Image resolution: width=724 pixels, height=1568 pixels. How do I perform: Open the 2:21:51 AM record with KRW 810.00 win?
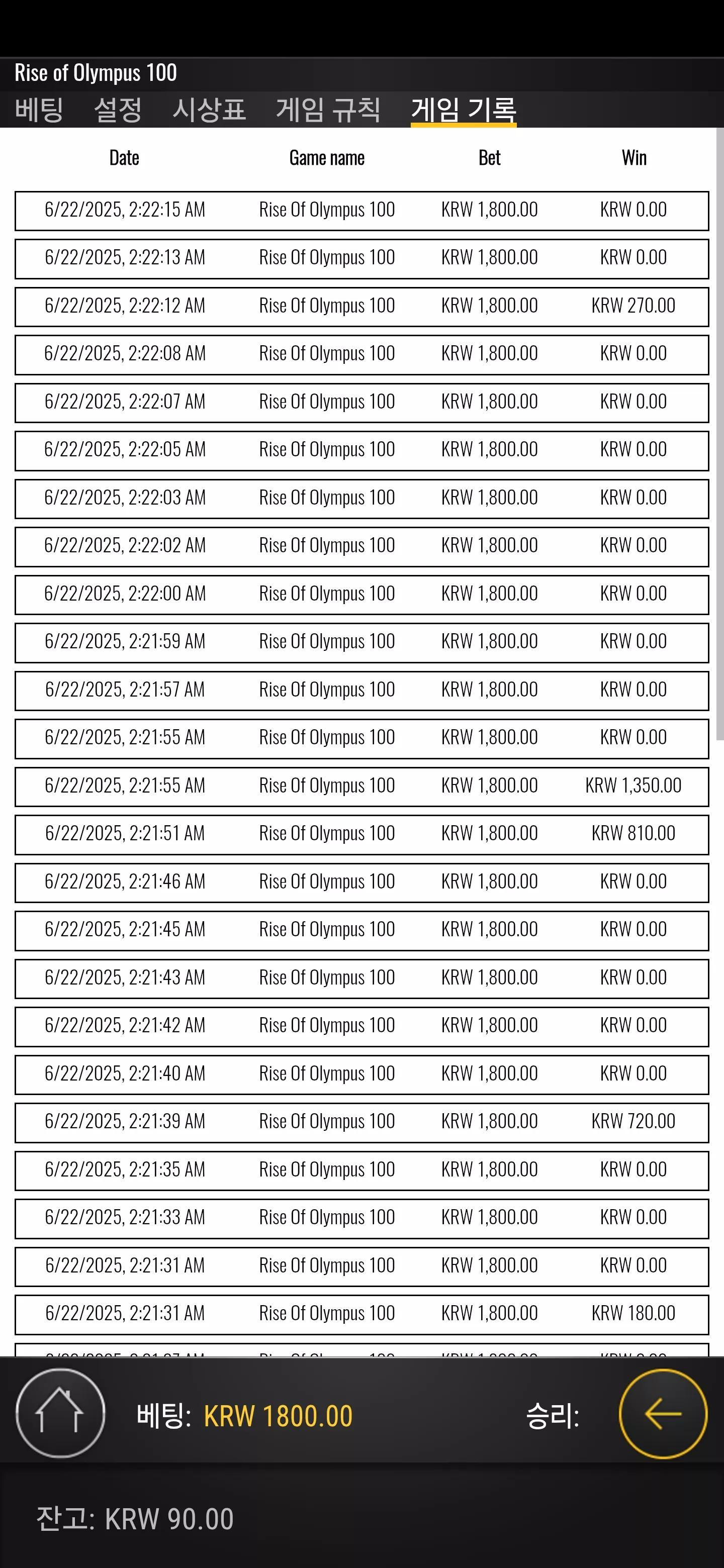click(x=361, y=835)
